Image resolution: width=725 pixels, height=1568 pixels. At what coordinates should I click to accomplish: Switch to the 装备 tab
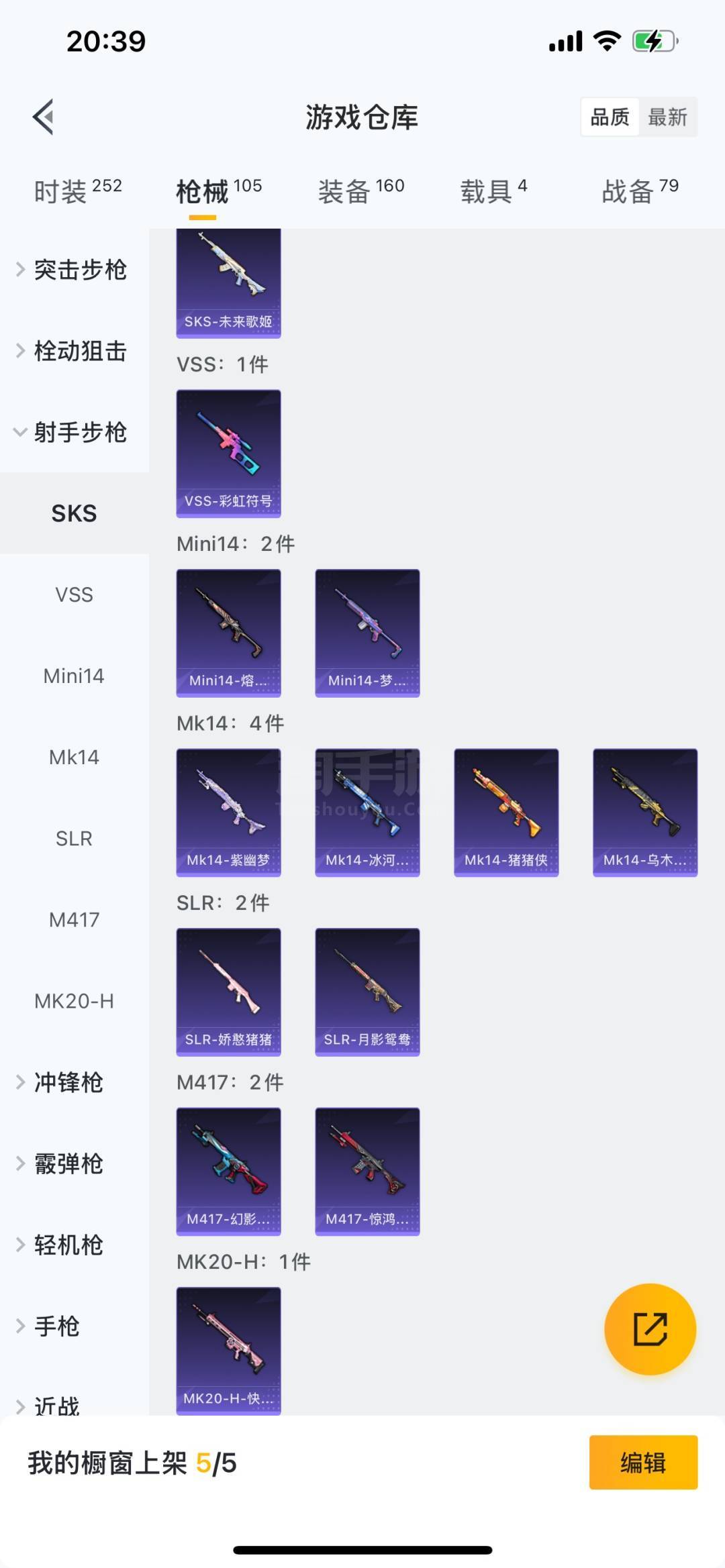pyautogui.click(x=360, y=191)
